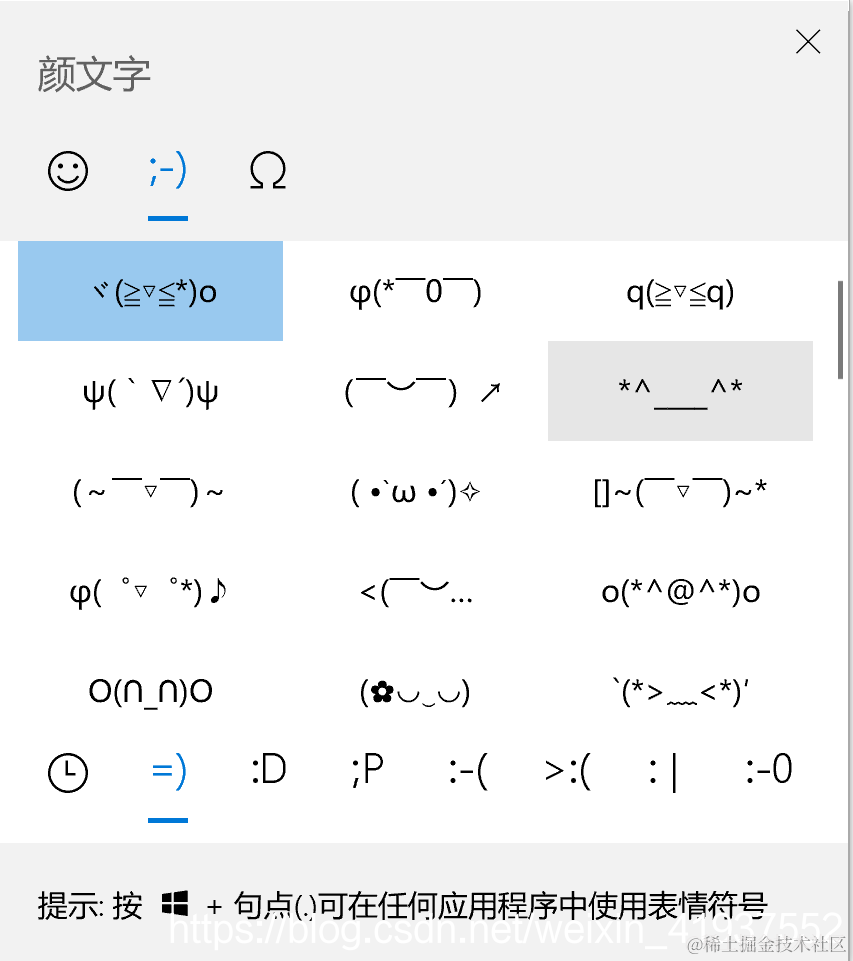The height and width of the screenshot is (961, 853).
Task: Open the :-0 surprised kaomoji category
Action: pos(768,770)
